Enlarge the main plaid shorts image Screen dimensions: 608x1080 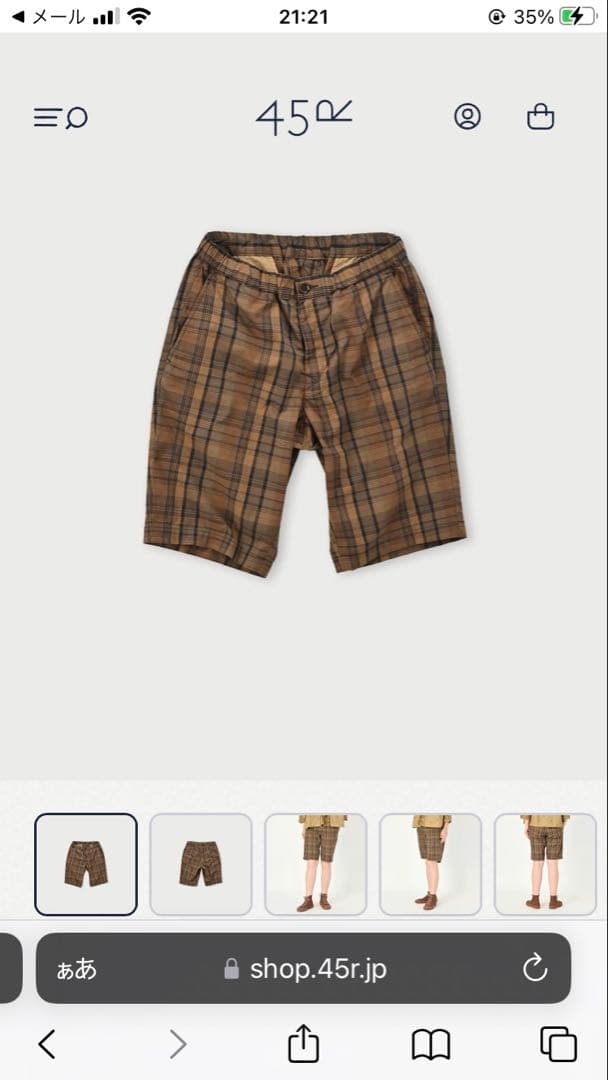pyautogui.click(x=304, y=404)
